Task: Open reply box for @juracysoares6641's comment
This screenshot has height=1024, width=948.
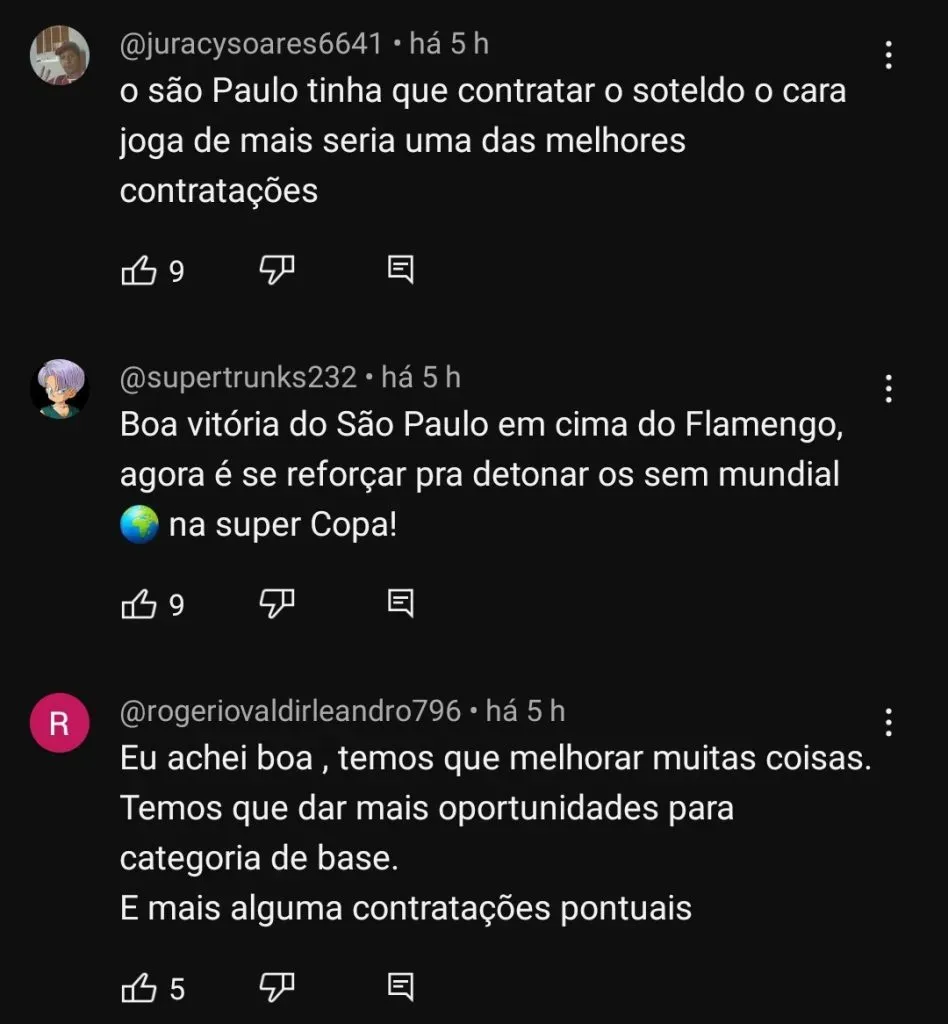Action: pos(401,268)
